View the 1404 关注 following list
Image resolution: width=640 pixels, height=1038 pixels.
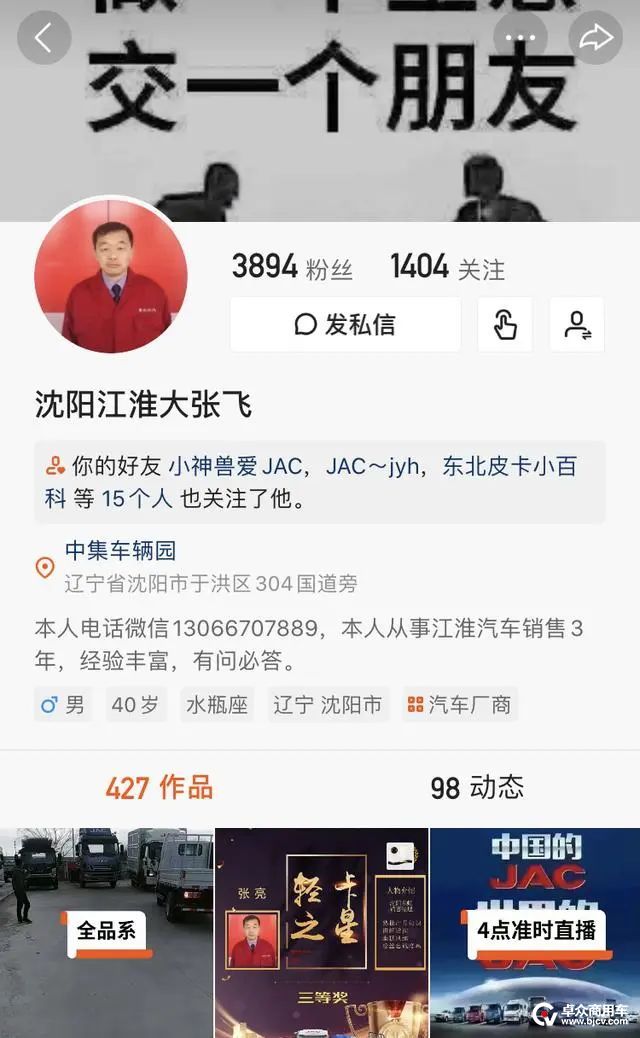(x=447, y=267)
